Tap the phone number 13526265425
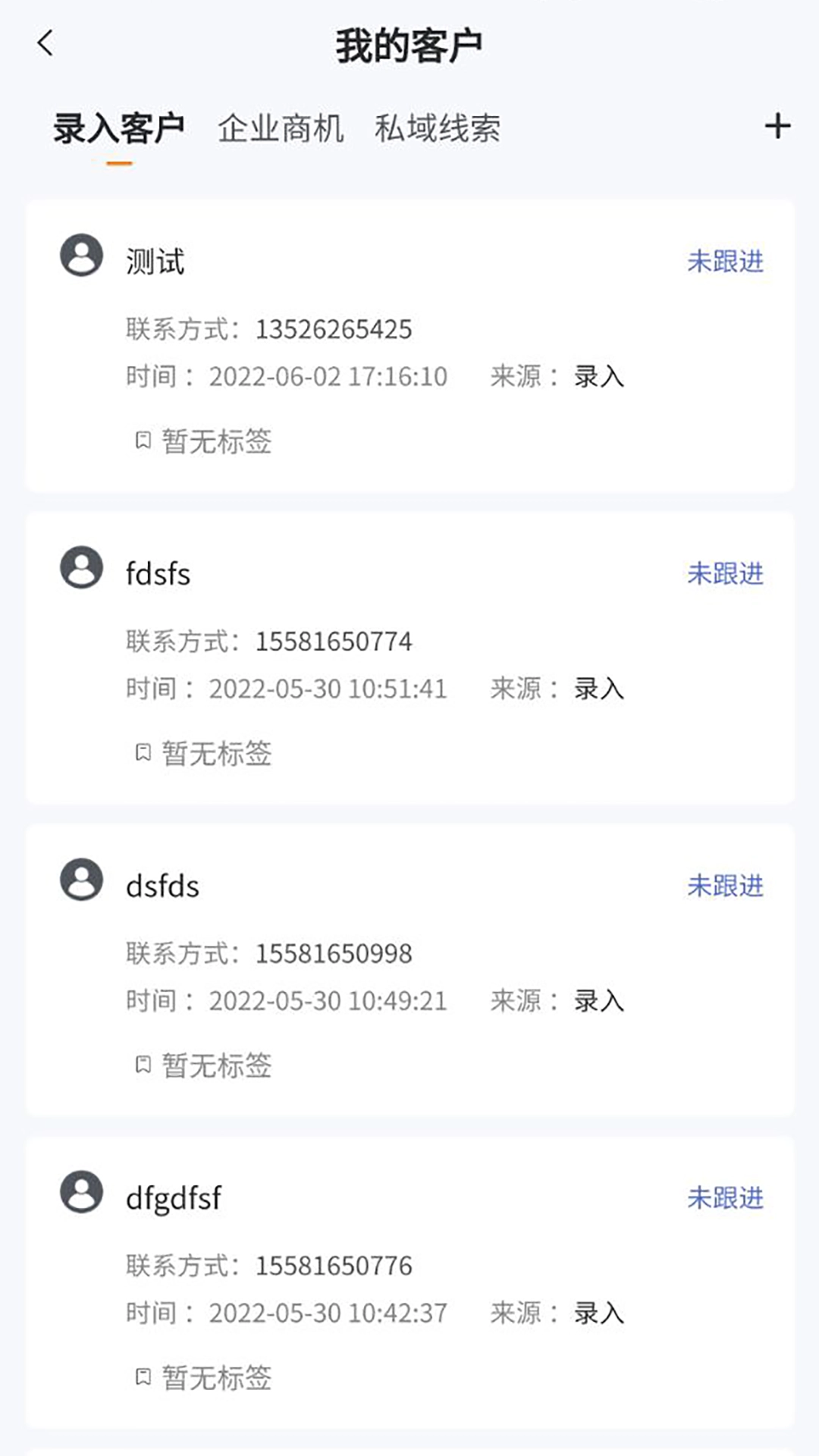This screenshot has width=819, height=1456. click(x=334, y=328)
